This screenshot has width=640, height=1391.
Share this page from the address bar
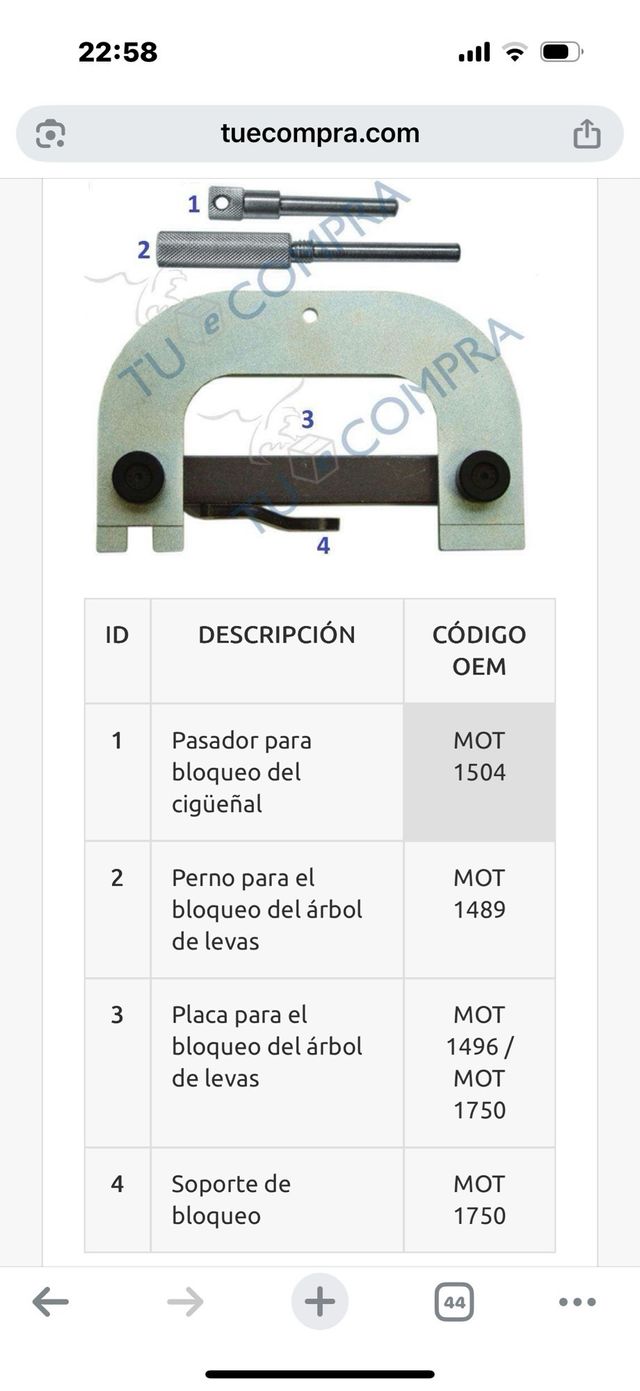point(587,134)
